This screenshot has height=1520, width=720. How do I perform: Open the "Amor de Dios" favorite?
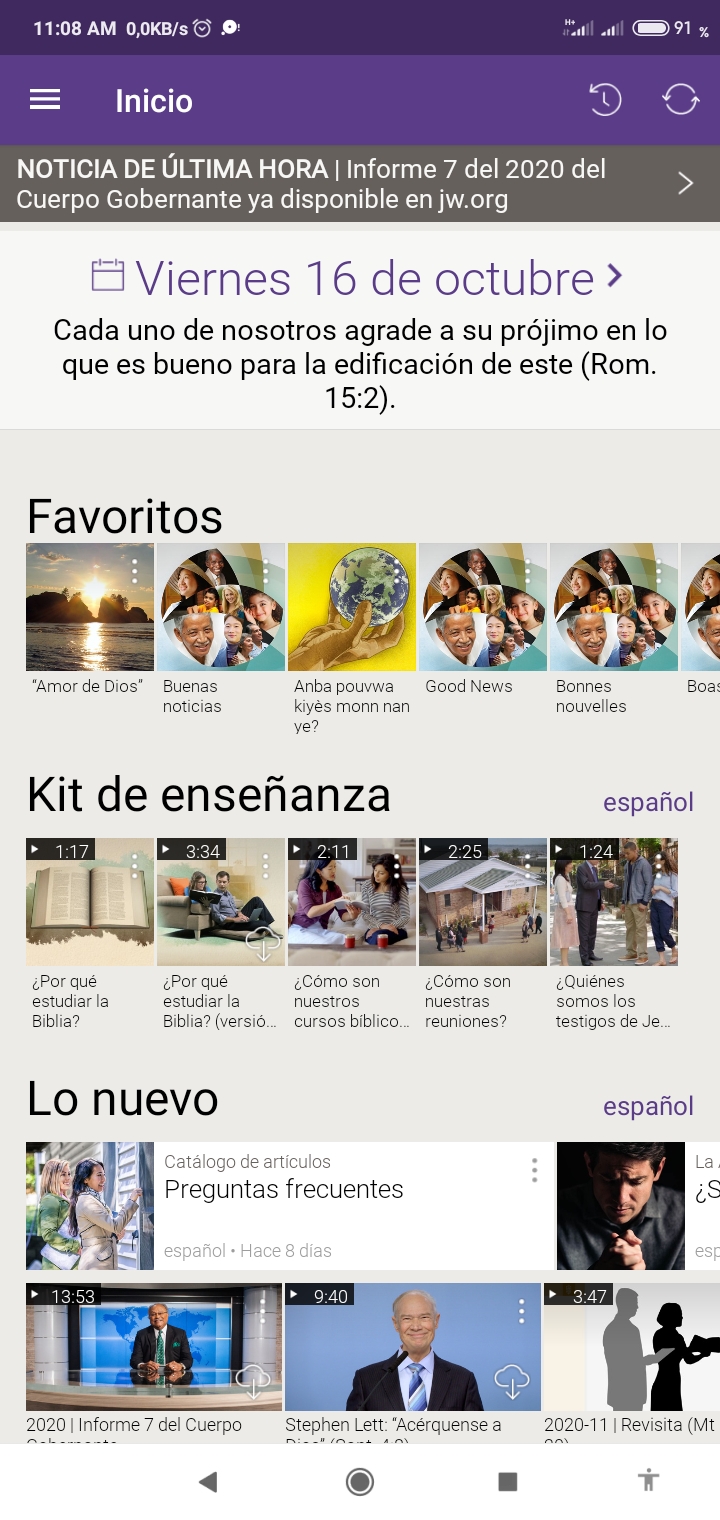[90, 607]
